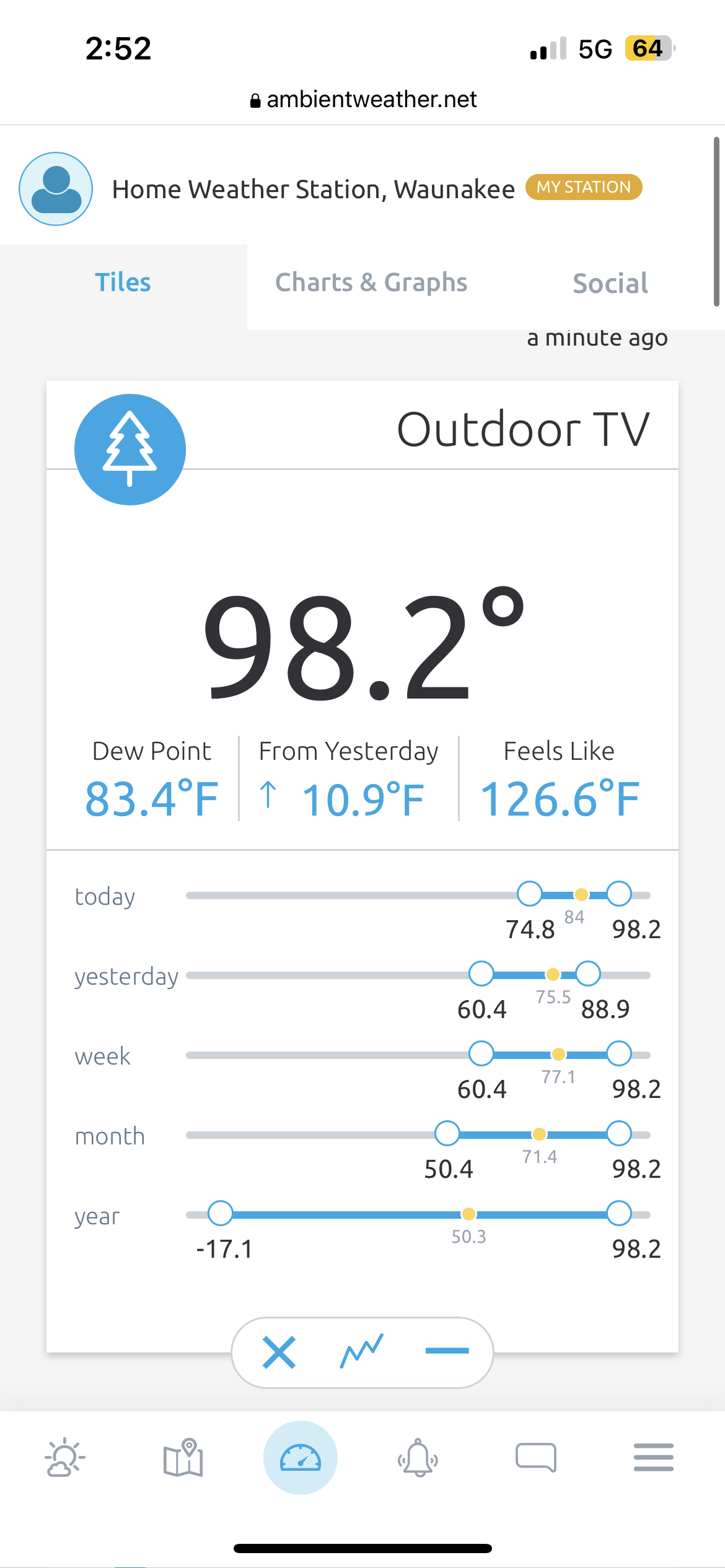
Task: Close the Outdoor TV tile with the X
Action: [279, 1352]
